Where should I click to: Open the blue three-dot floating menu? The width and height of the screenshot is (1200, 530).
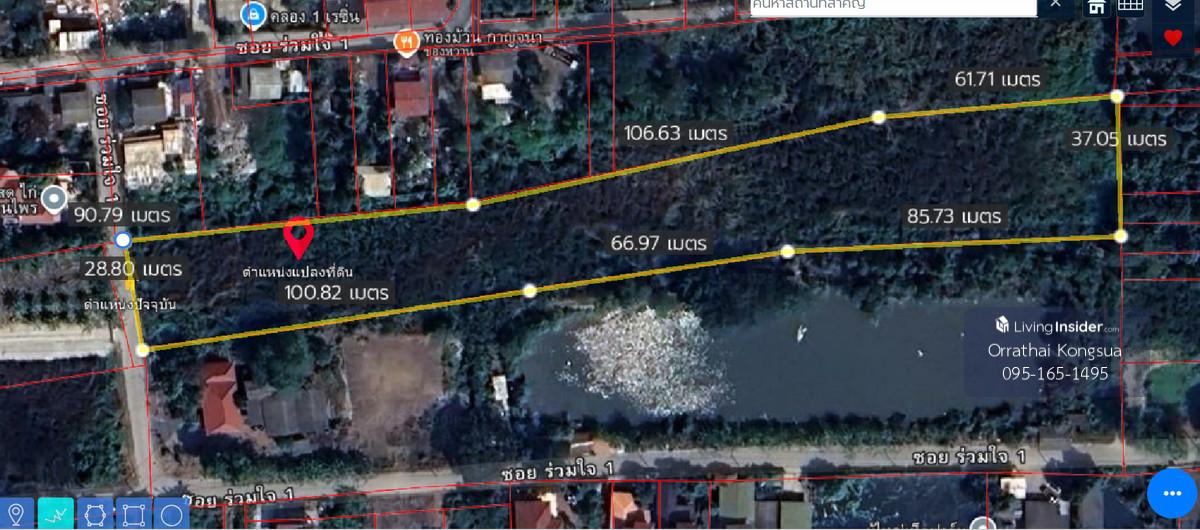coord(1171,492)
